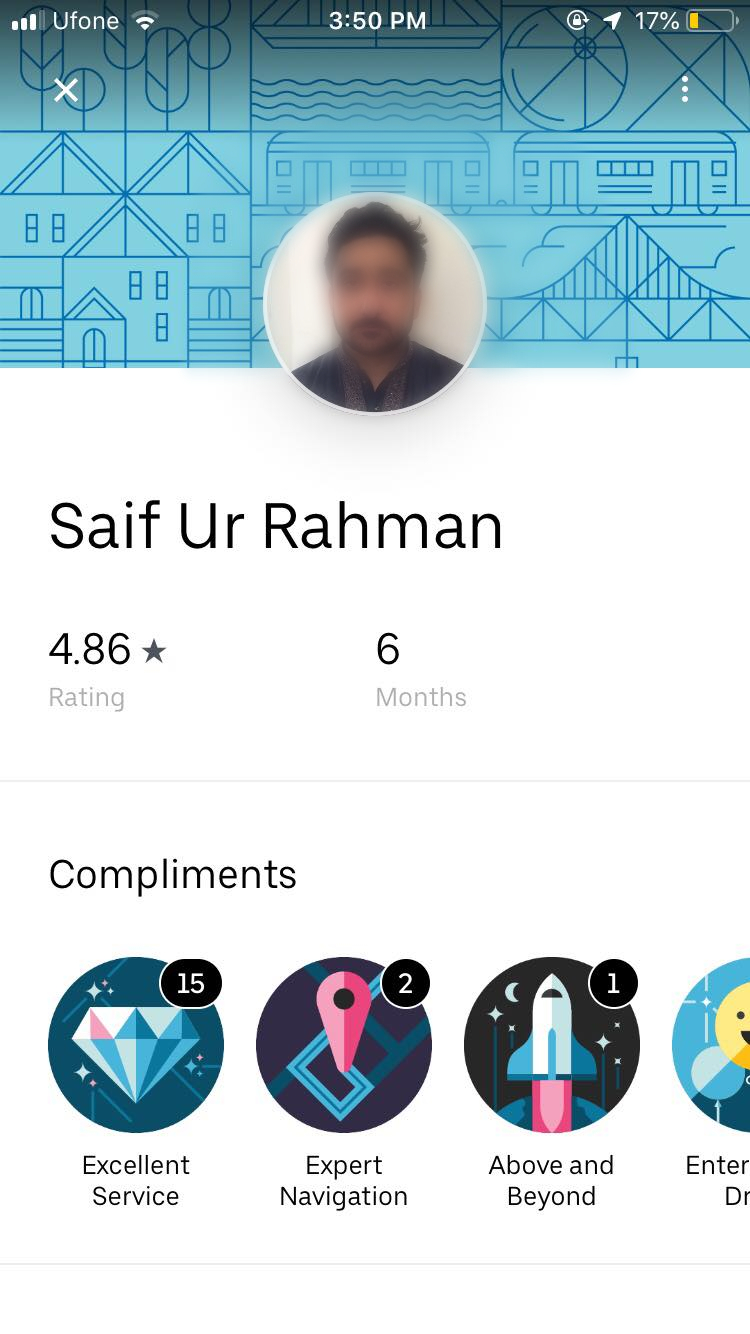Open the three-dot overflow menu
The width and height of the screenshot is (750, 1334).
coord(685,89)
